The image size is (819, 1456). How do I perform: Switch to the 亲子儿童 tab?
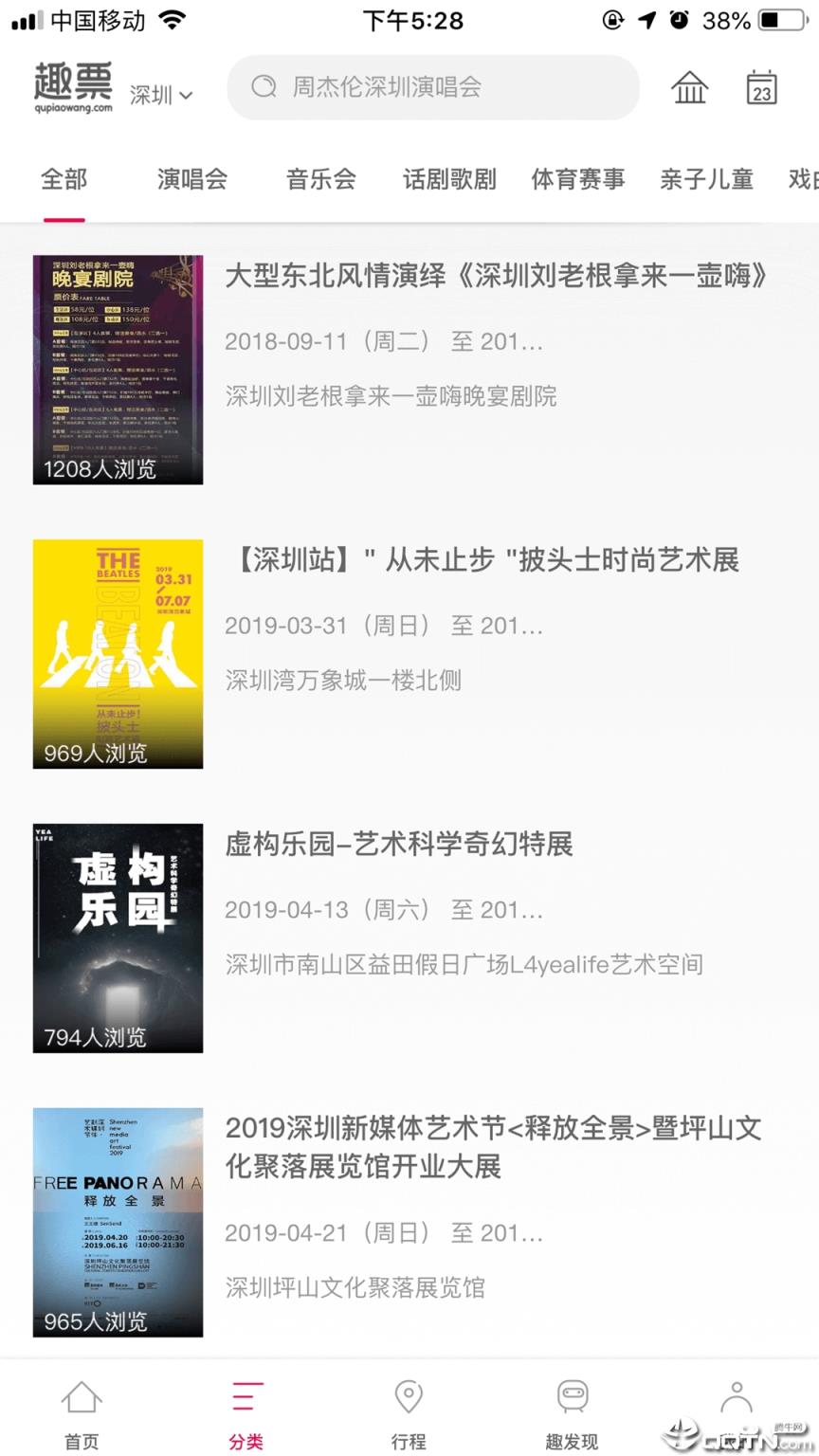click(x=706, y=179)
